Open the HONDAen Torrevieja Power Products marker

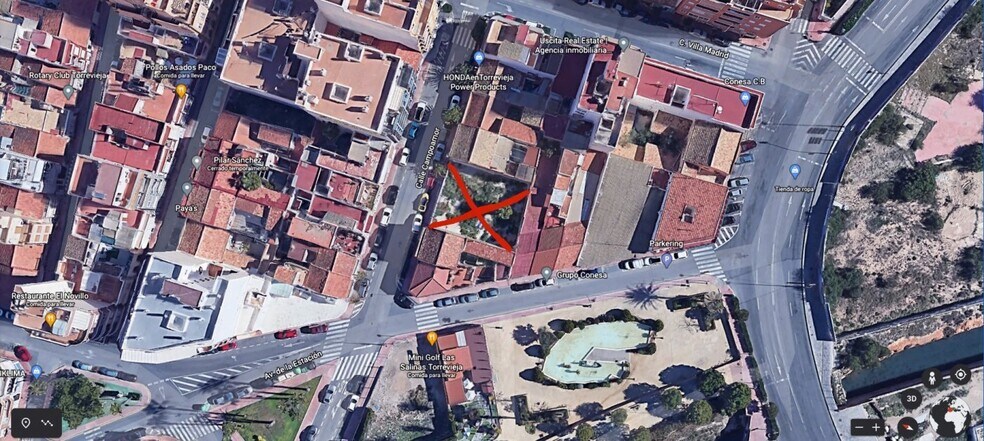click(478, 58)
